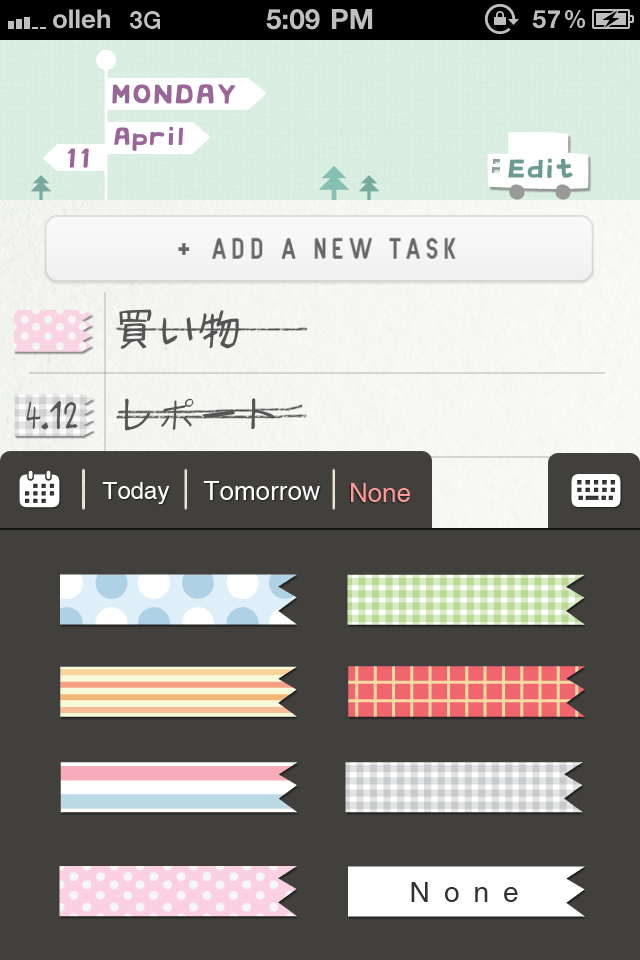Image resolution: width=640 pixels, height=960 pixels.
Task: Select the orange striped tape
Action: pos(177,691)
